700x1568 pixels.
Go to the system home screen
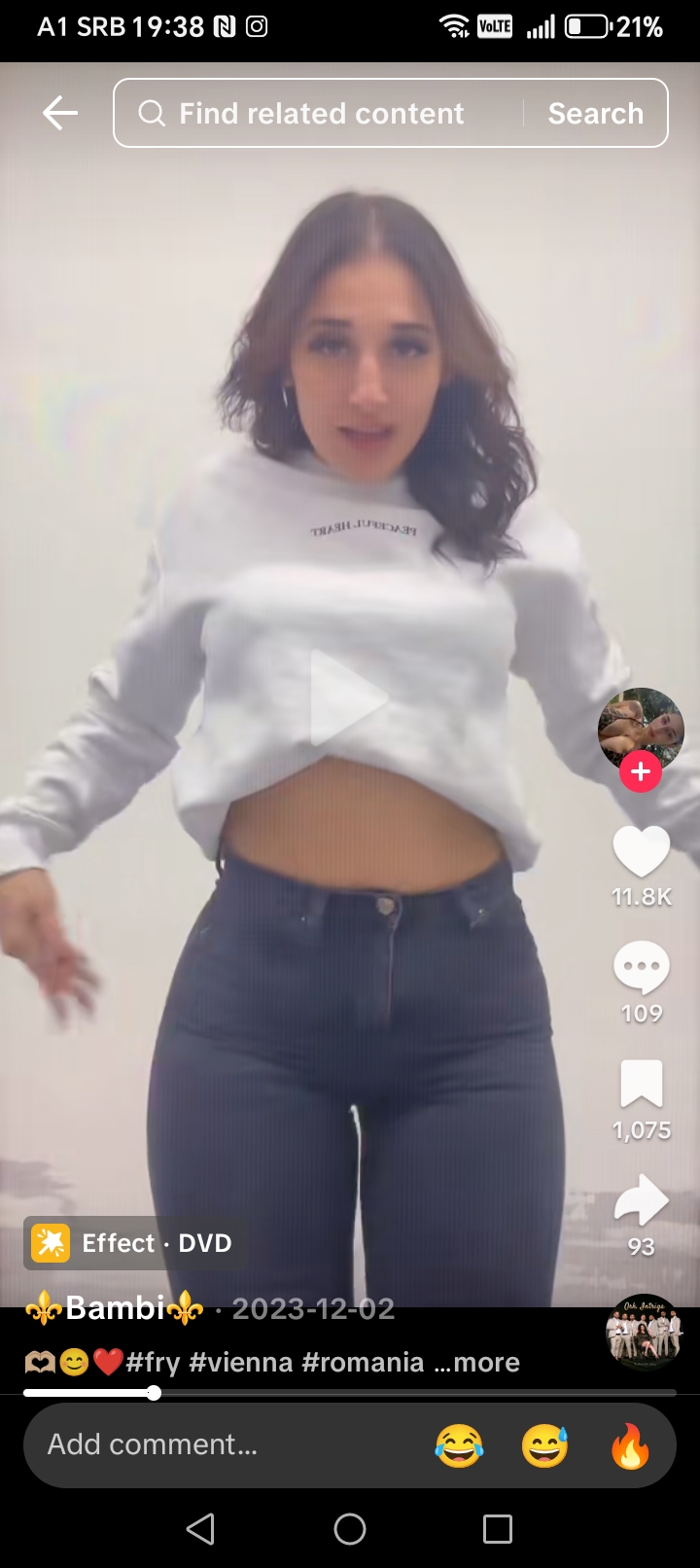(350, 1529)
